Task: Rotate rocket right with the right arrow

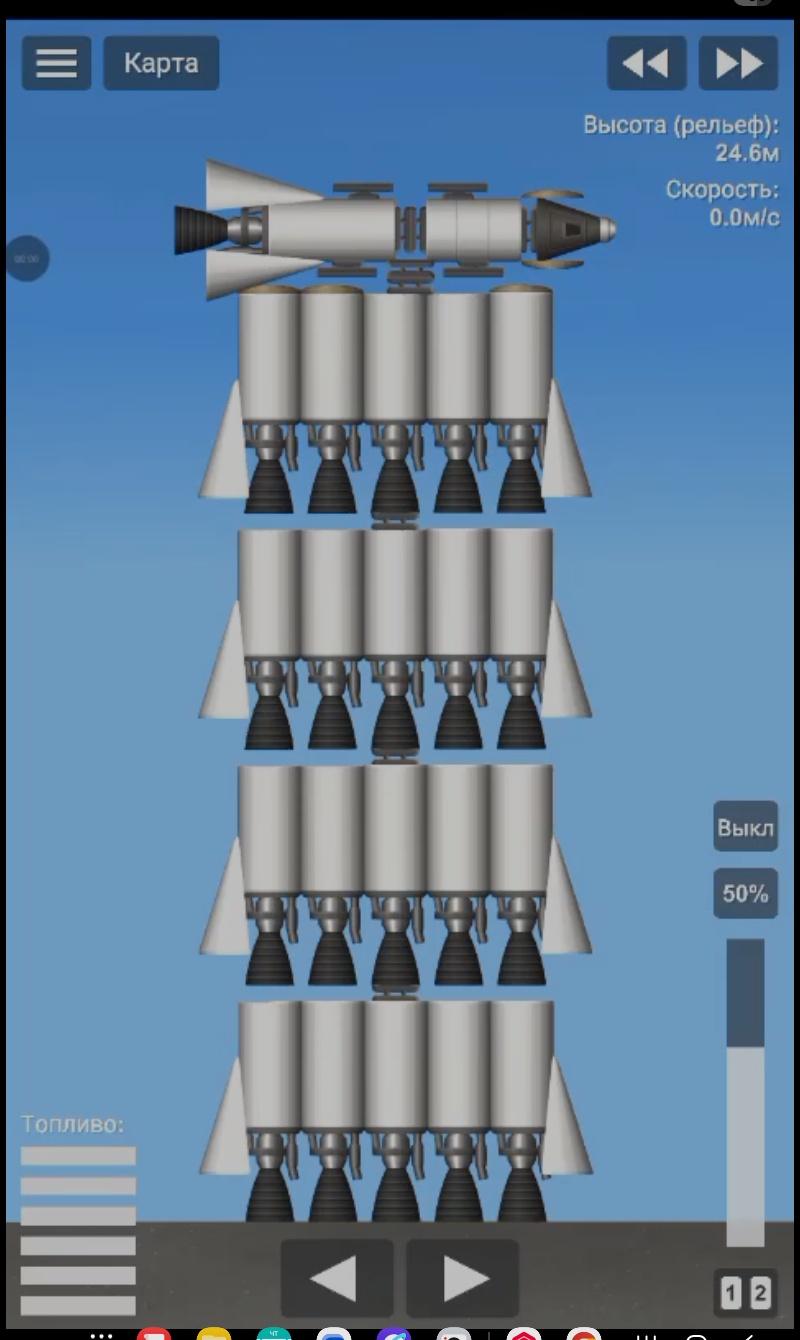Action: (x=462, y=1277)
